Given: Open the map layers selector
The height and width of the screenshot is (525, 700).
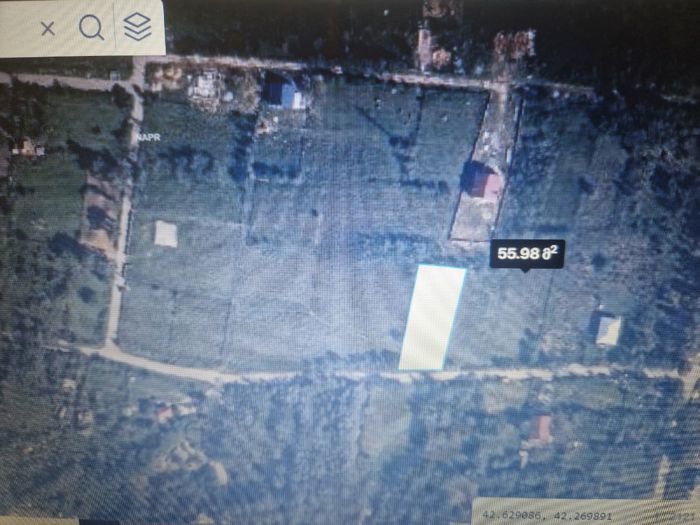Looking at the screenshot, I should point(138,27).
